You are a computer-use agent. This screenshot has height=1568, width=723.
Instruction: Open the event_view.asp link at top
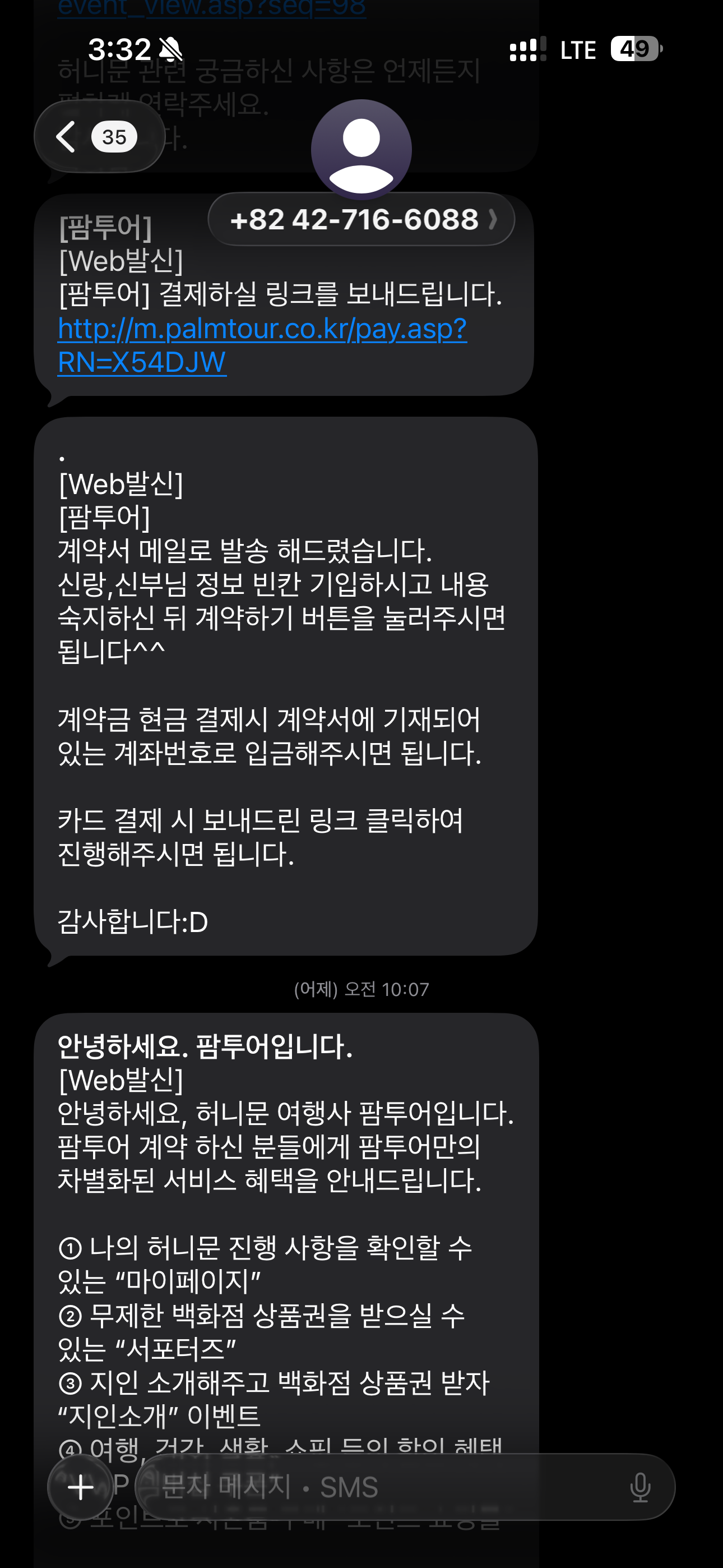tap(212, 8)
